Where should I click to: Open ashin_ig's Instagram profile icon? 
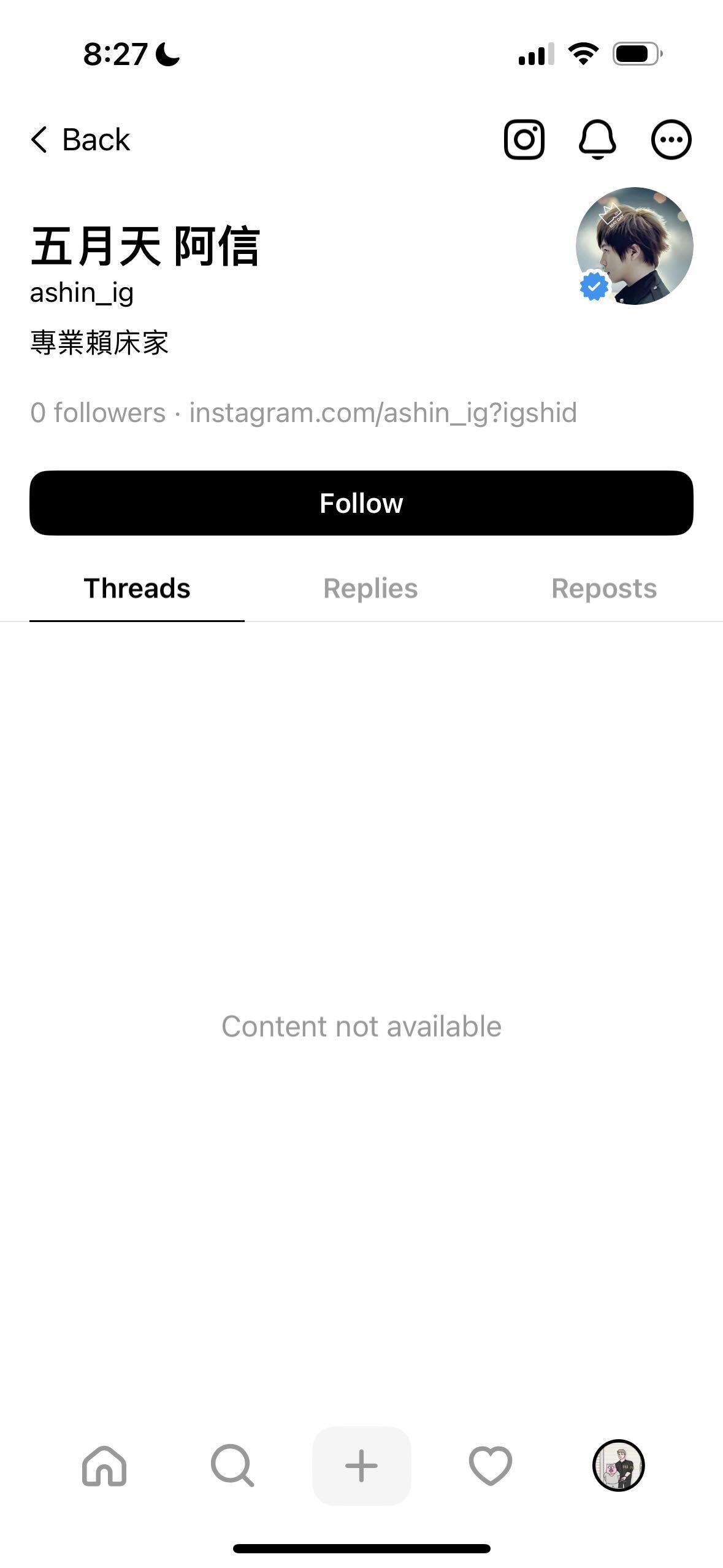pyautogui.click(x=524, y=140)
